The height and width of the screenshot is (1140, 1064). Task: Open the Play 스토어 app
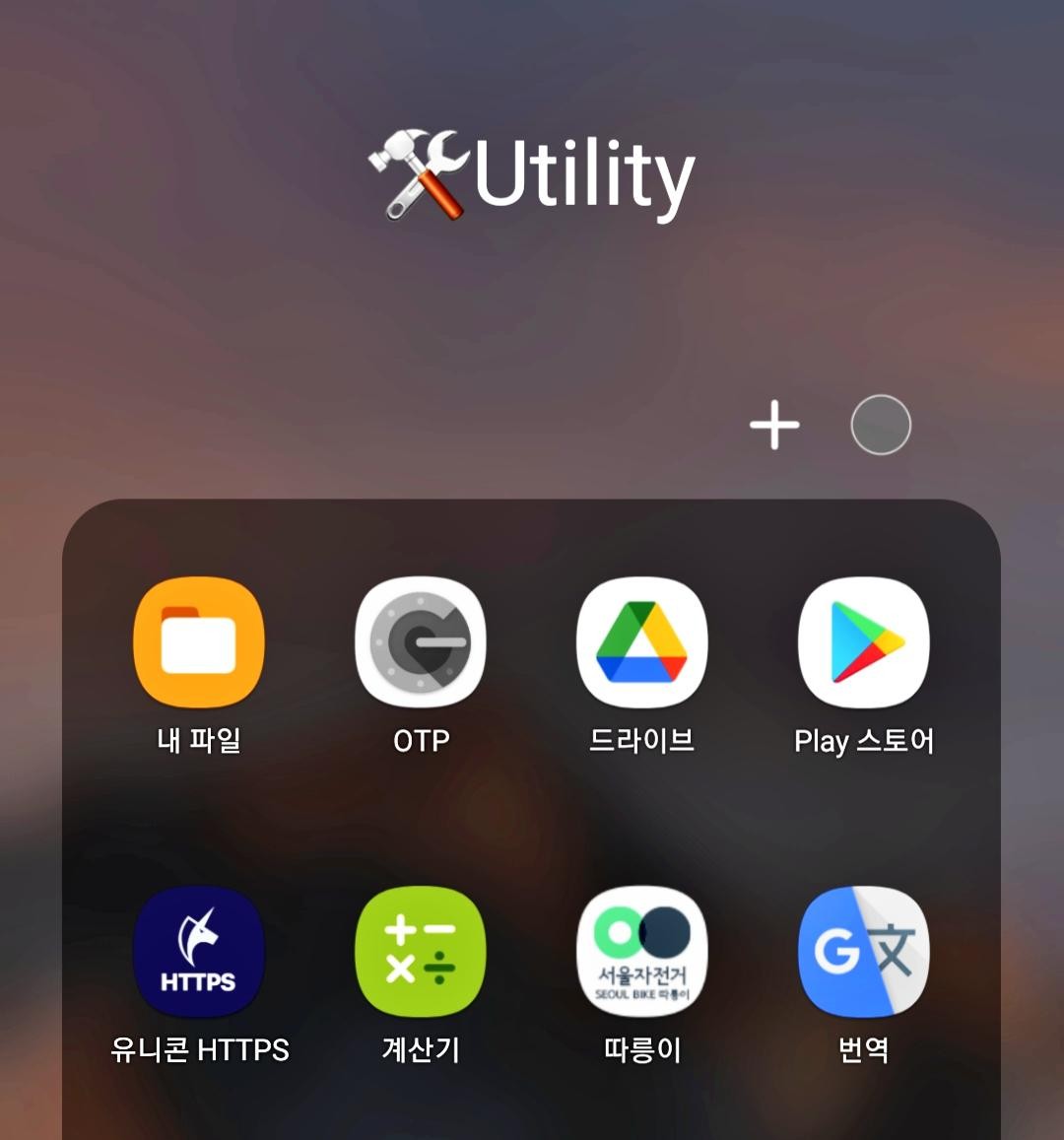pos(864,640)
